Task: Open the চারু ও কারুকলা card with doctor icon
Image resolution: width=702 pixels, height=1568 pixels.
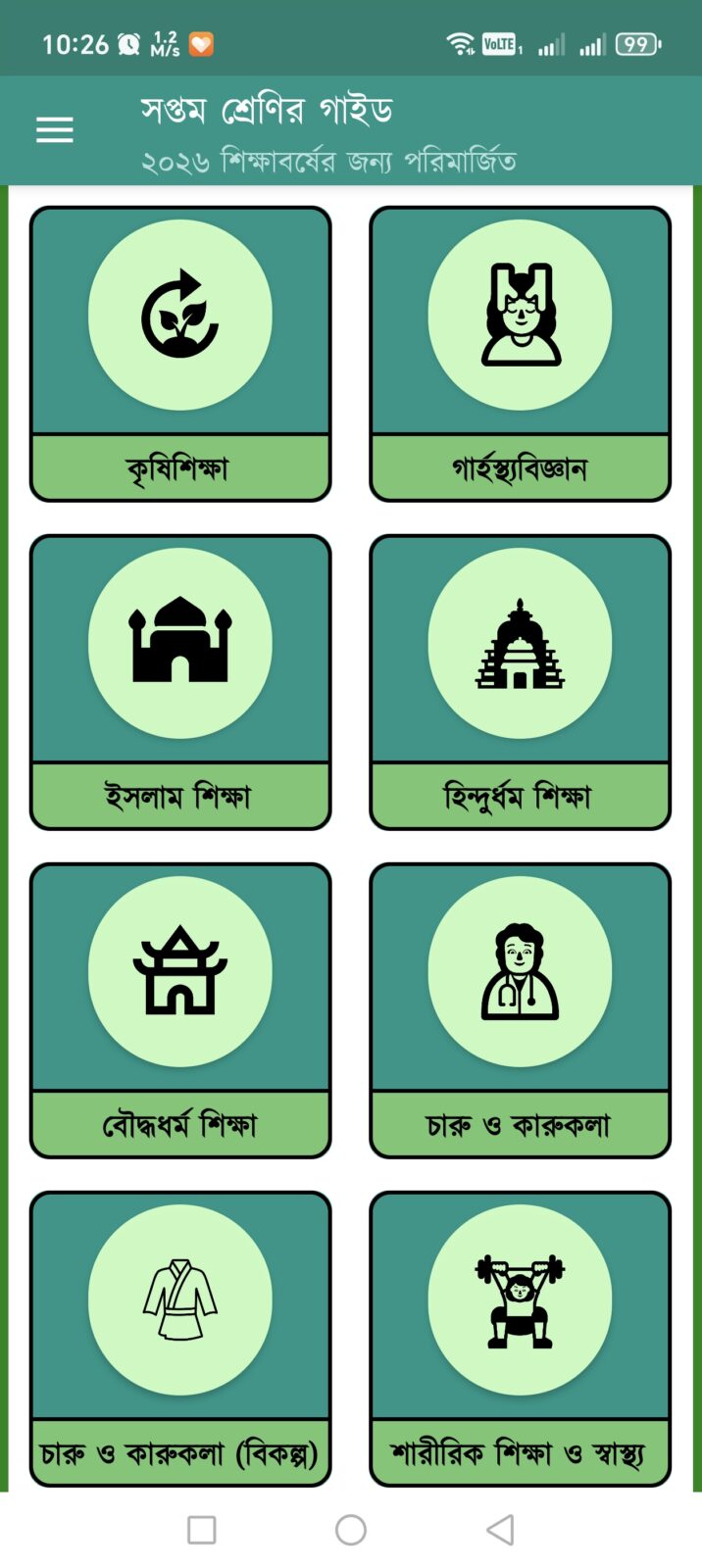Action: [x=521, y=1010]
